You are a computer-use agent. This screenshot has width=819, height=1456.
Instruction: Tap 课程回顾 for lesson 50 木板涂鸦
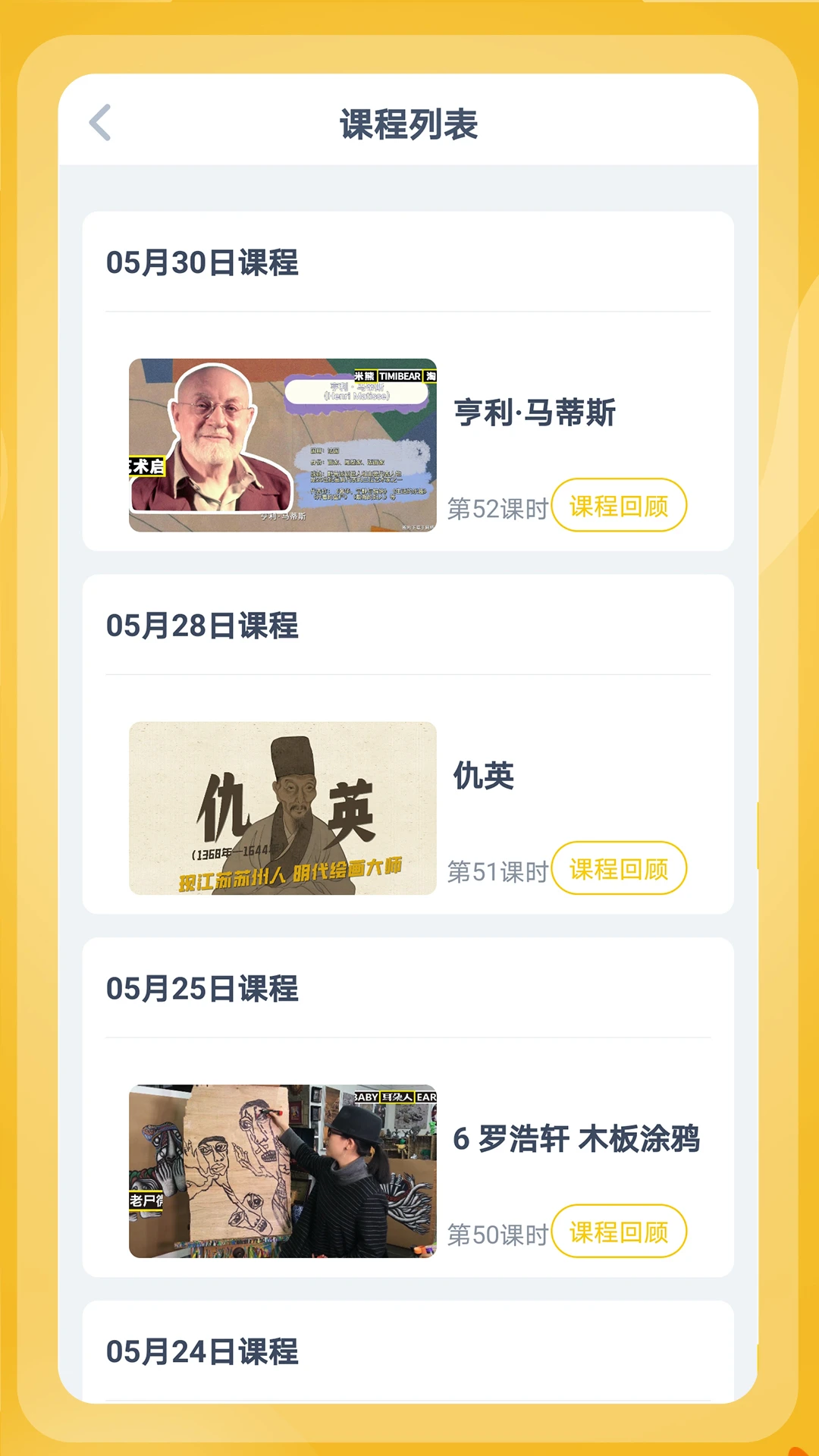coord(619,1232)
